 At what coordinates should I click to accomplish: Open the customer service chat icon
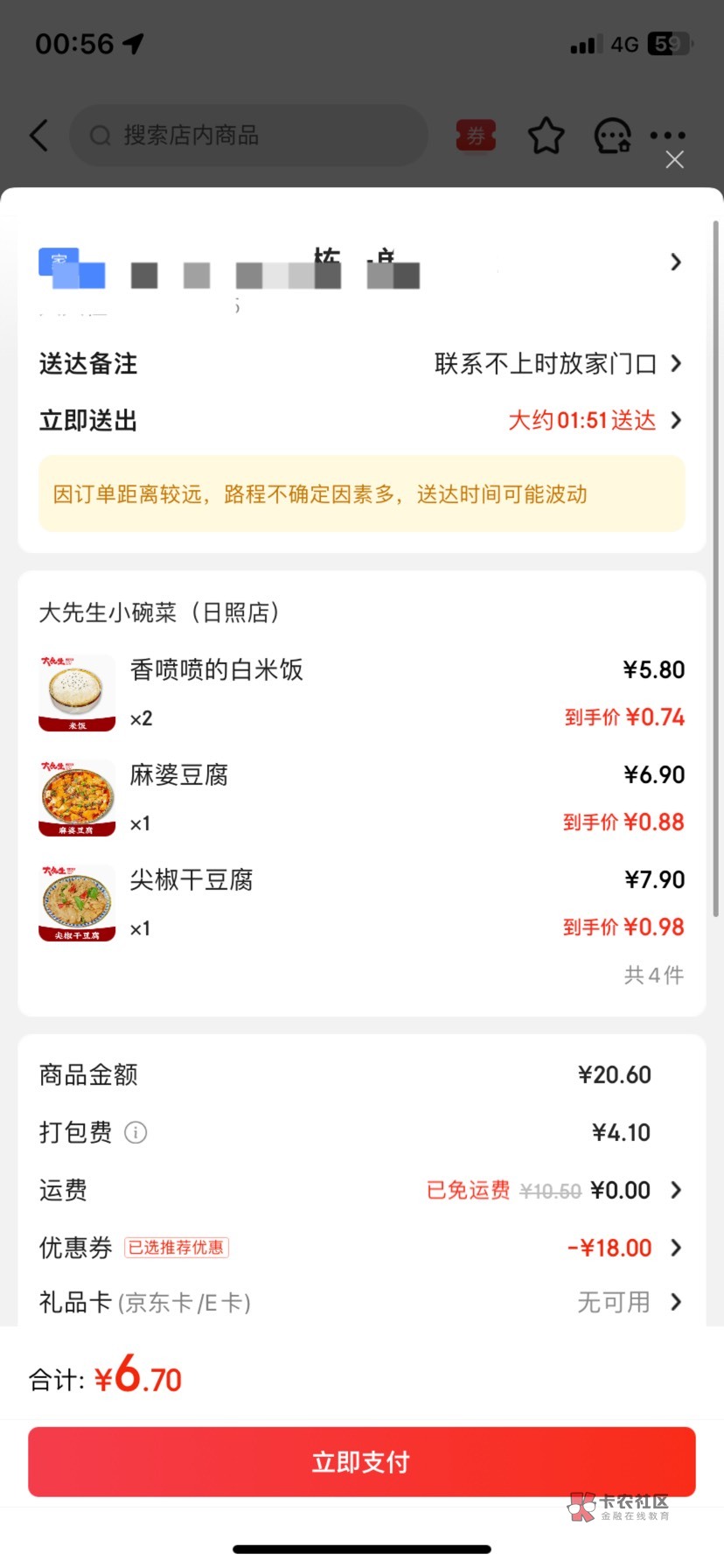click(612, 136)
